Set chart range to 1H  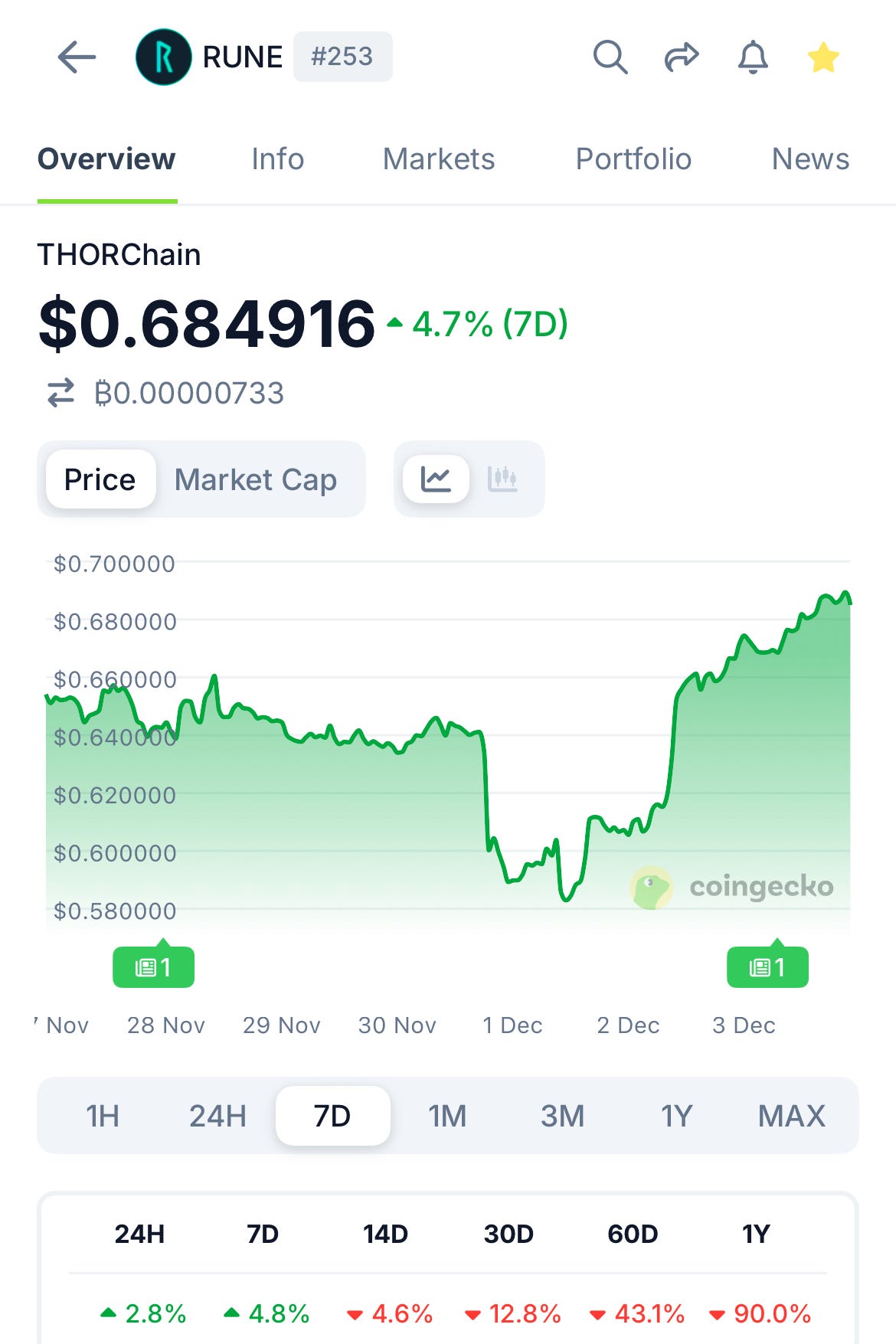103,1116
